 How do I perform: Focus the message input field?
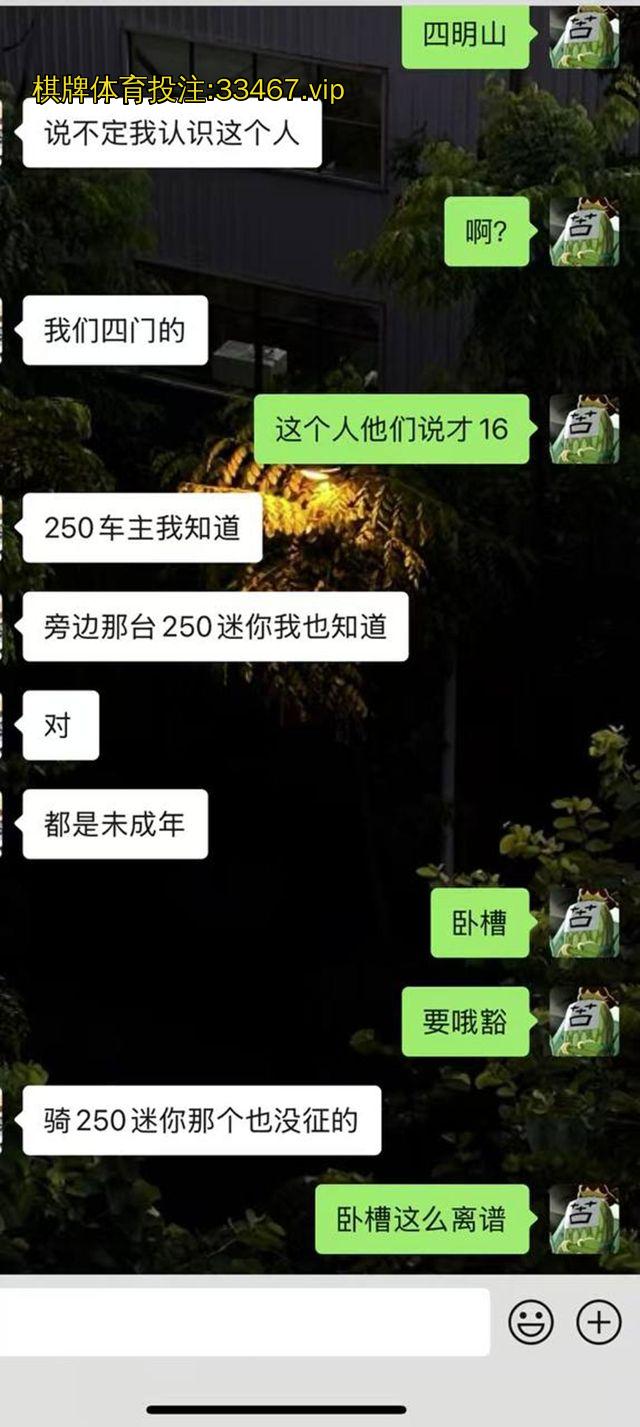pos(243,1322)
